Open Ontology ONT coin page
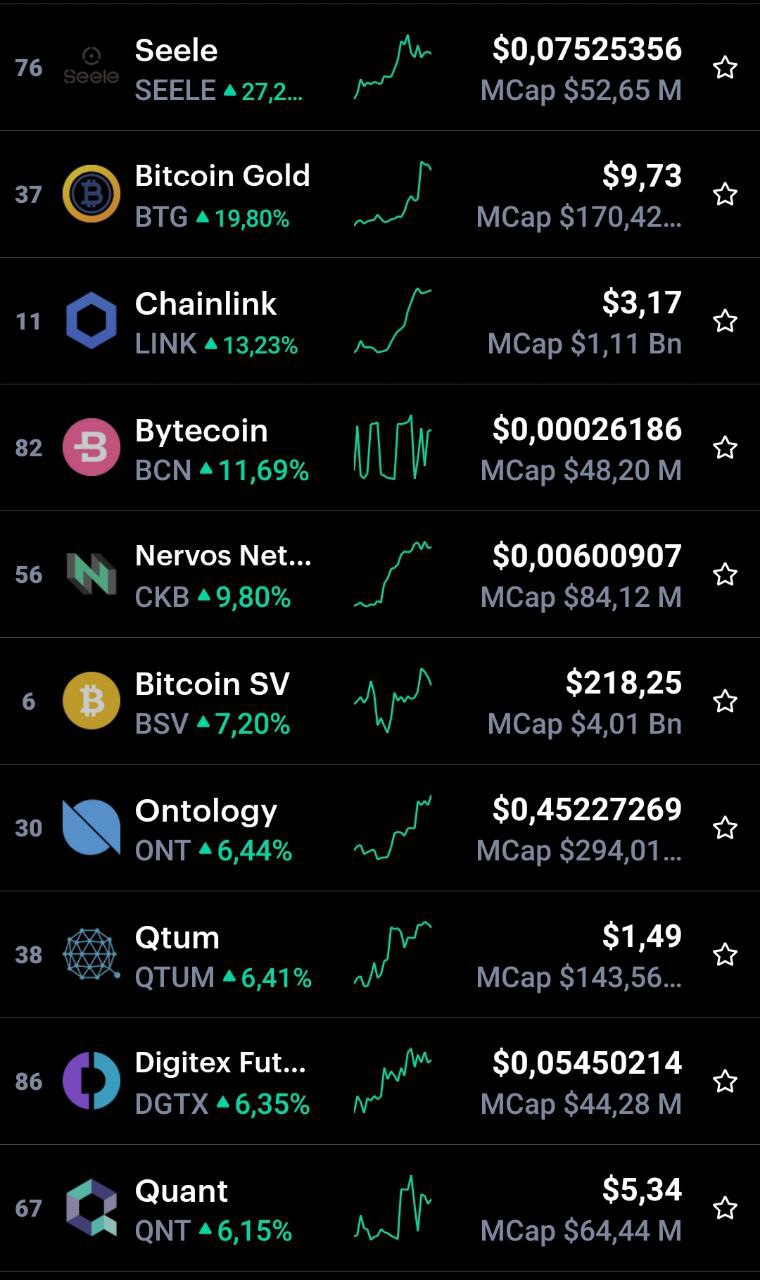 (380, 828)
